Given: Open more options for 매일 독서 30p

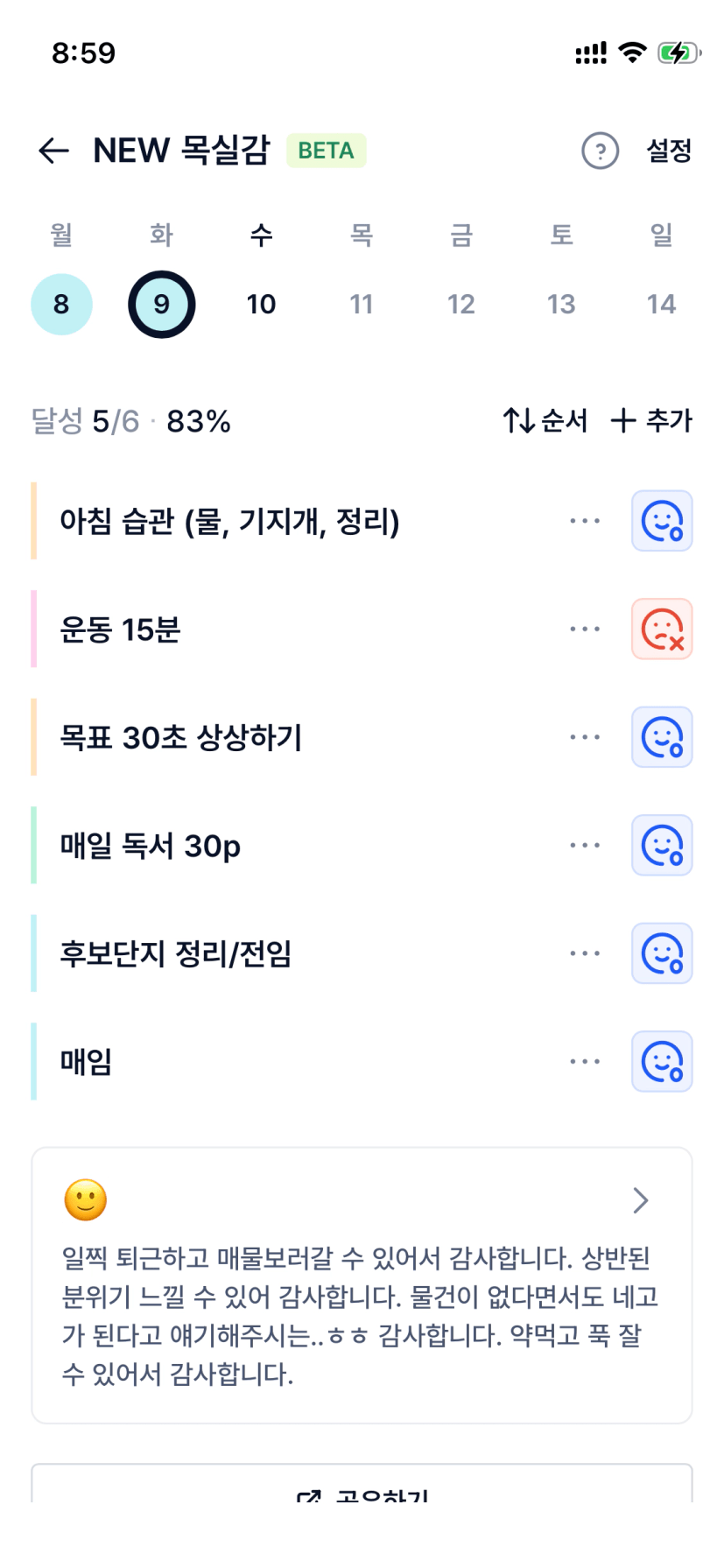Looking at the screenshot, I should 584,845.
